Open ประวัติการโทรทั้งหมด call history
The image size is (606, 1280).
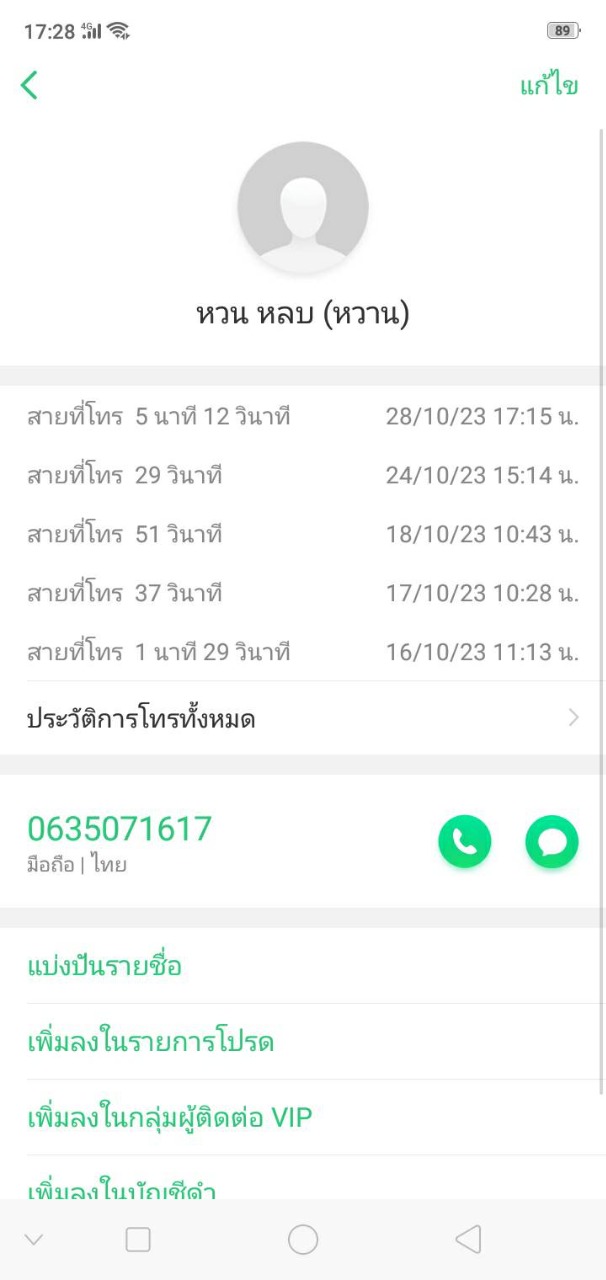click(x=302, y=718)
